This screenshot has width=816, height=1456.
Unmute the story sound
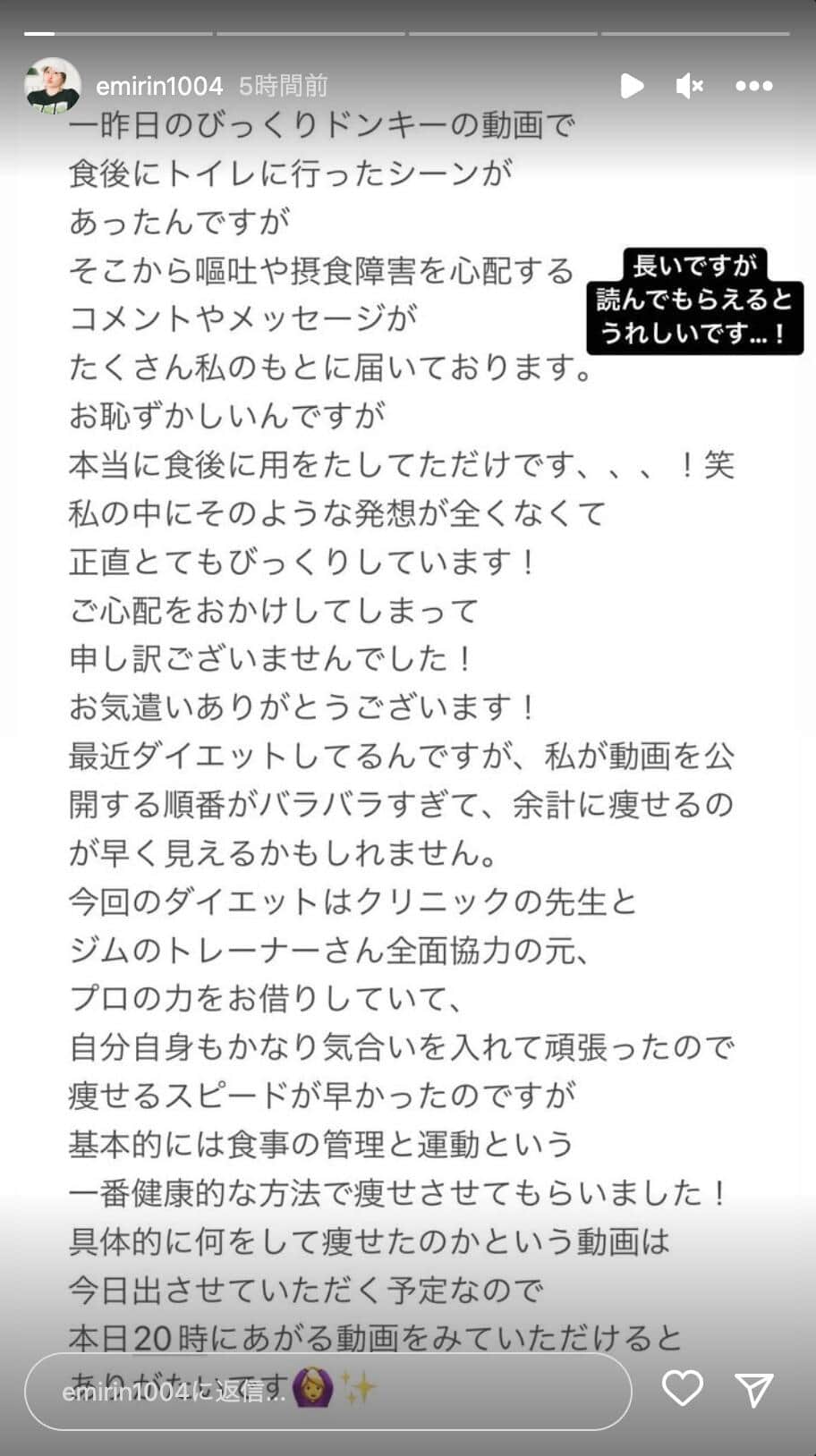689,86
